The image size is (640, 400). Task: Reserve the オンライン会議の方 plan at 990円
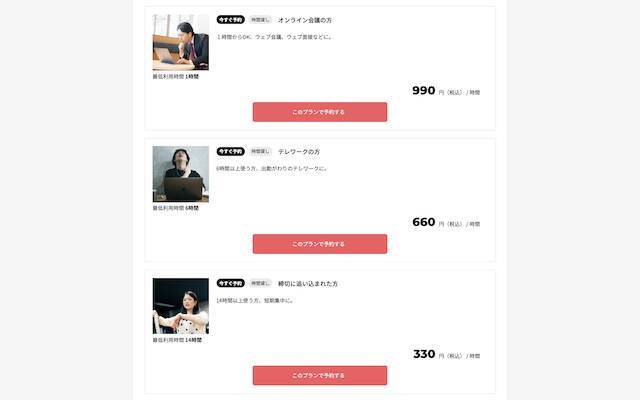pos(319,112)
